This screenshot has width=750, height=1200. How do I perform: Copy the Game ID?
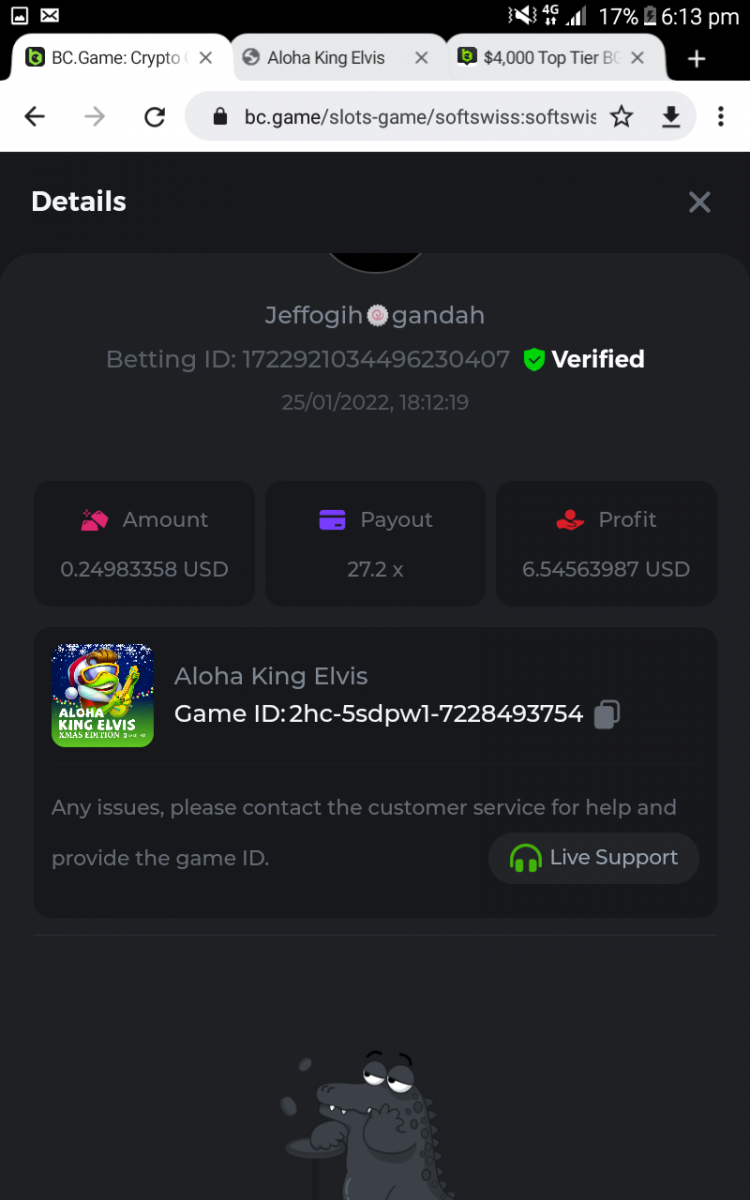pos(607,714)
